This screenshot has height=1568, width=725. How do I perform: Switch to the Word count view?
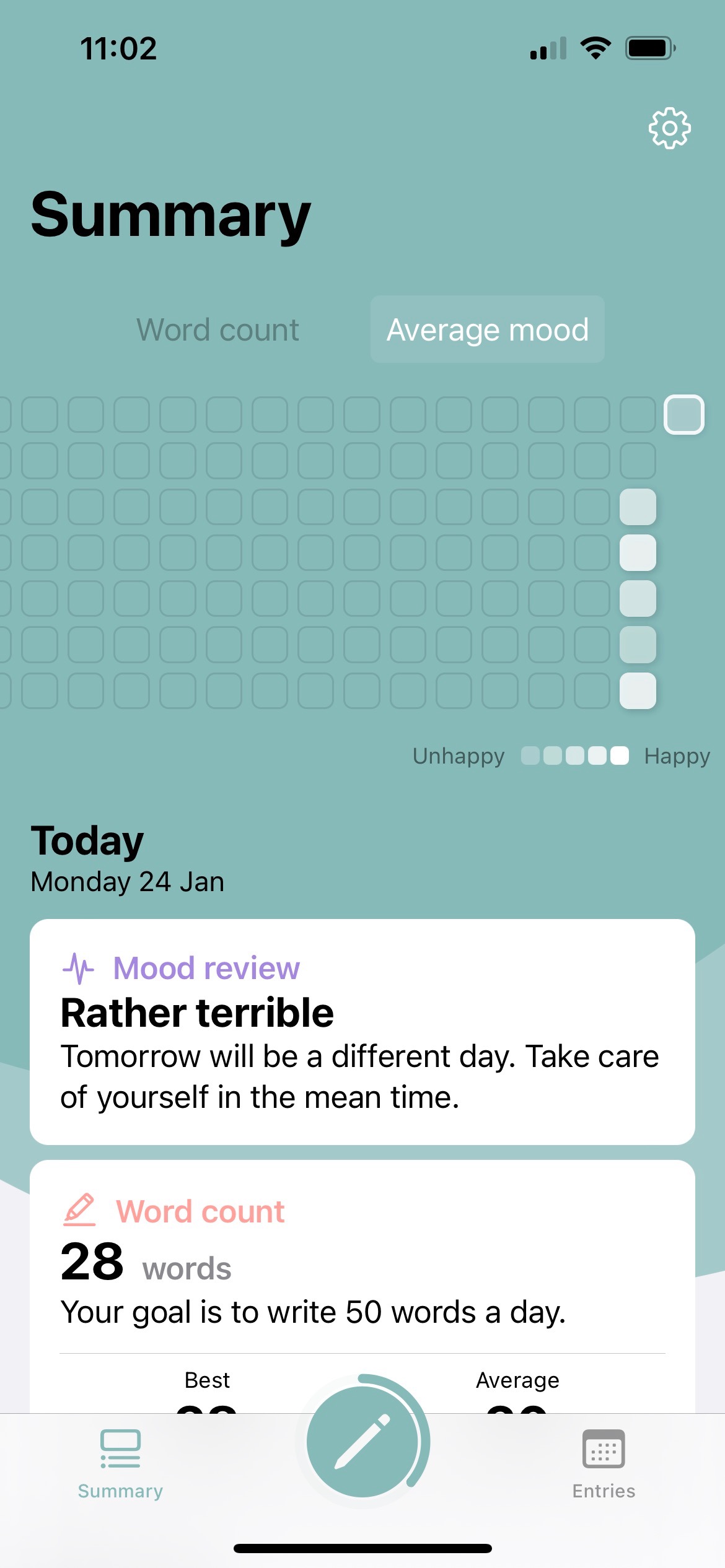[217, 329]
